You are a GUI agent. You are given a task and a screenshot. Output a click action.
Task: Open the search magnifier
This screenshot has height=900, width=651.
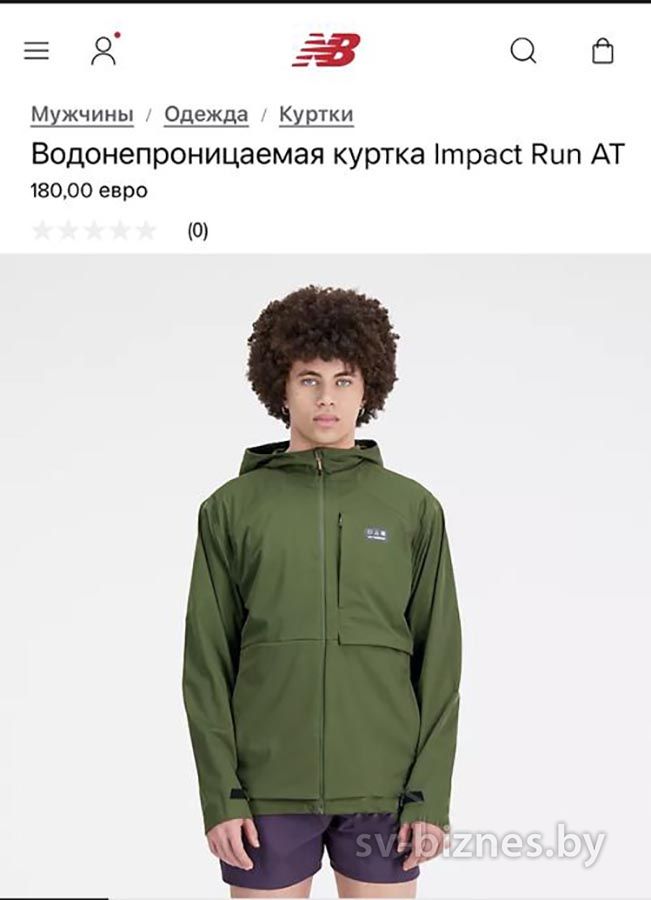coord(523,50)
